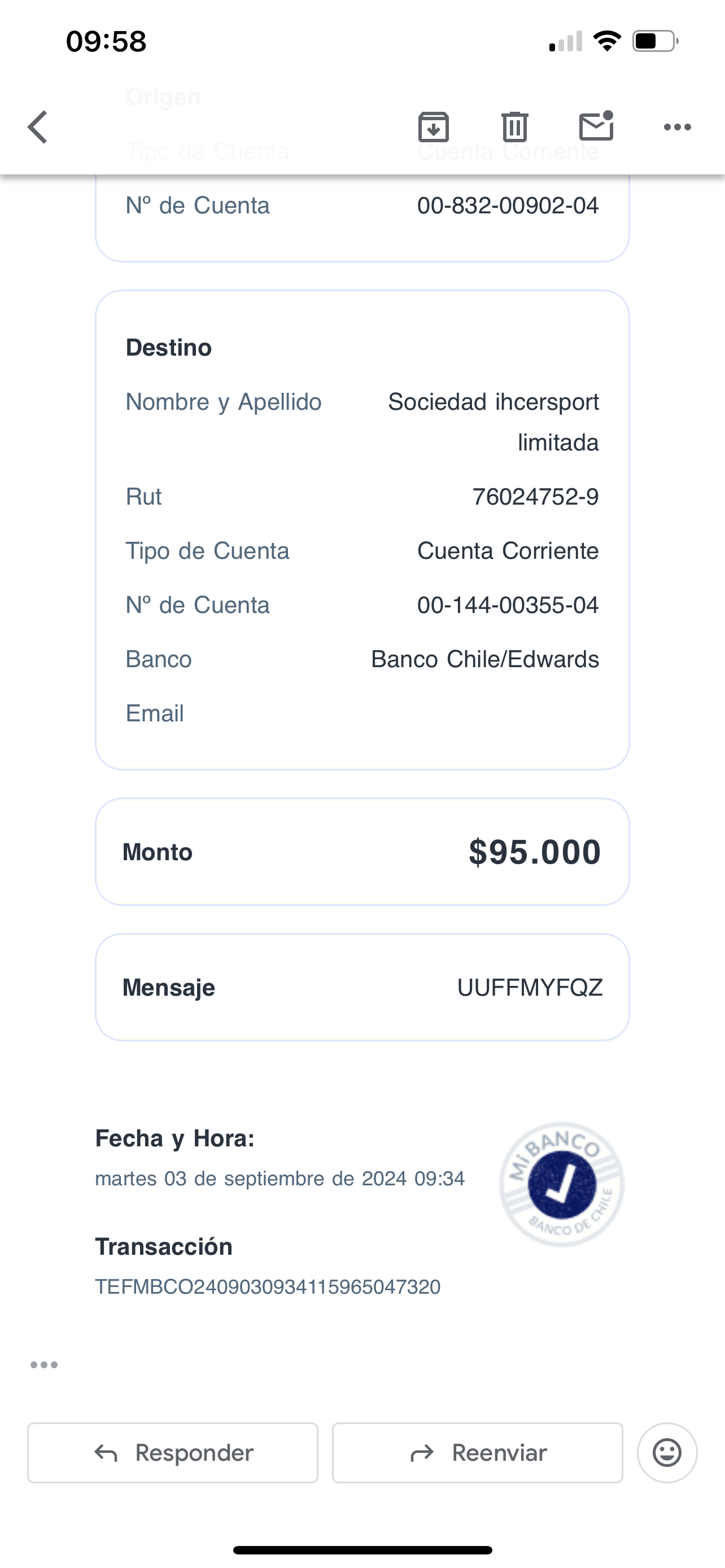Open the top overflow menu

[678, 127]
